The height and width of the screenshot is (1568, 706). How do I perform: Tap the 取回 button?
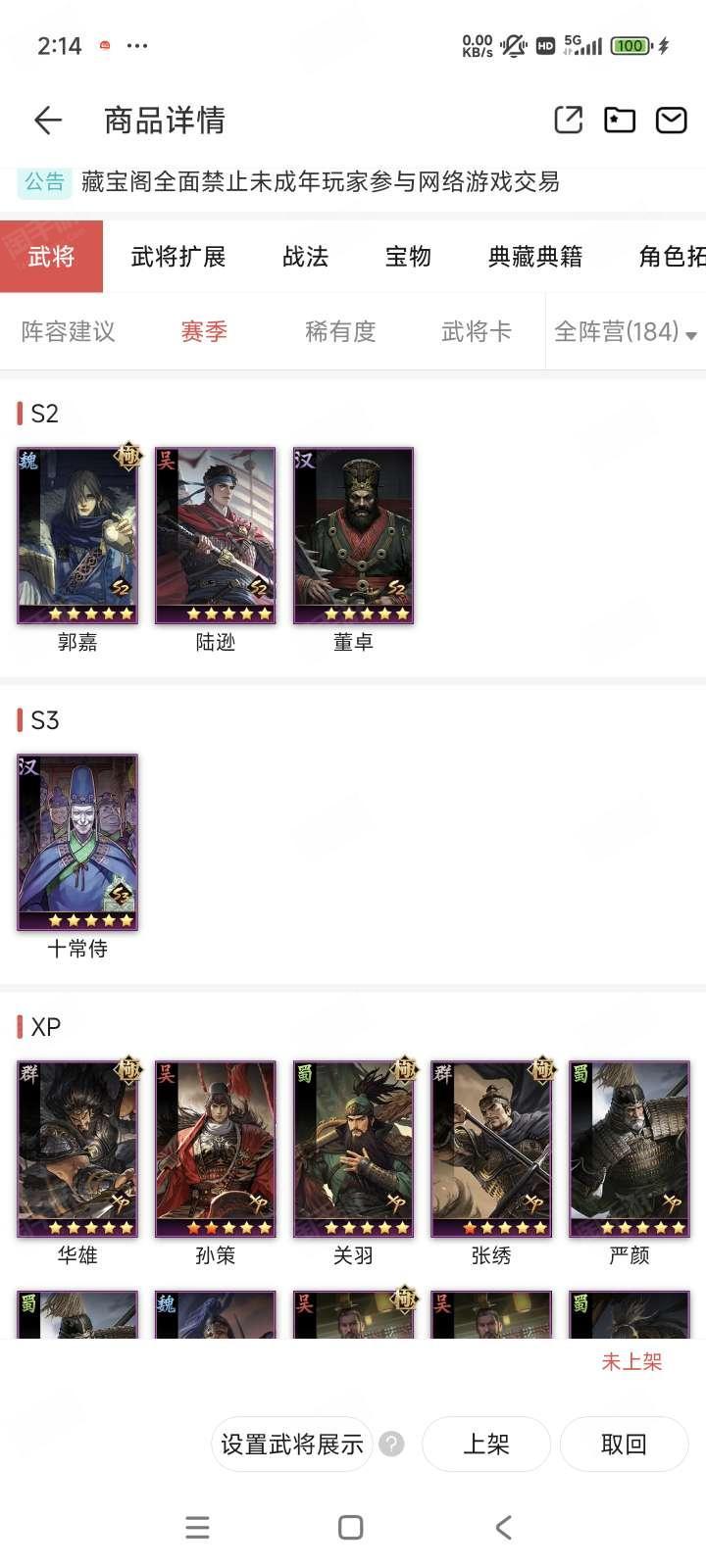pyautogui.click(x=624, y=1444)
